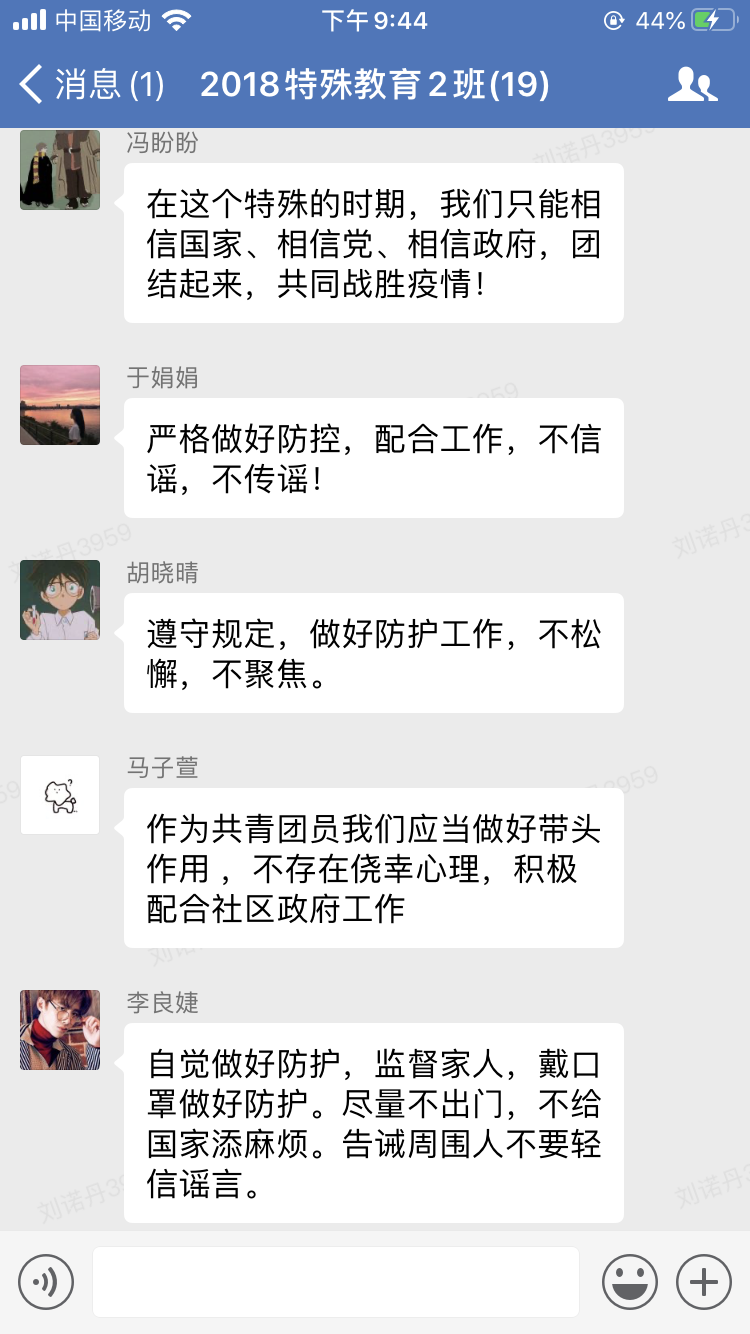
Task: Go back to the 消息 list
Action: point(90,85)
